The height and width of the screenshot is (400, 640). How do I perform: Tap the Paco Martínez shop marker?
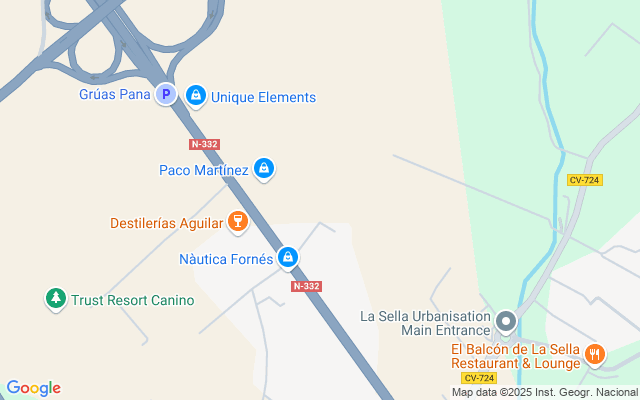264,169
